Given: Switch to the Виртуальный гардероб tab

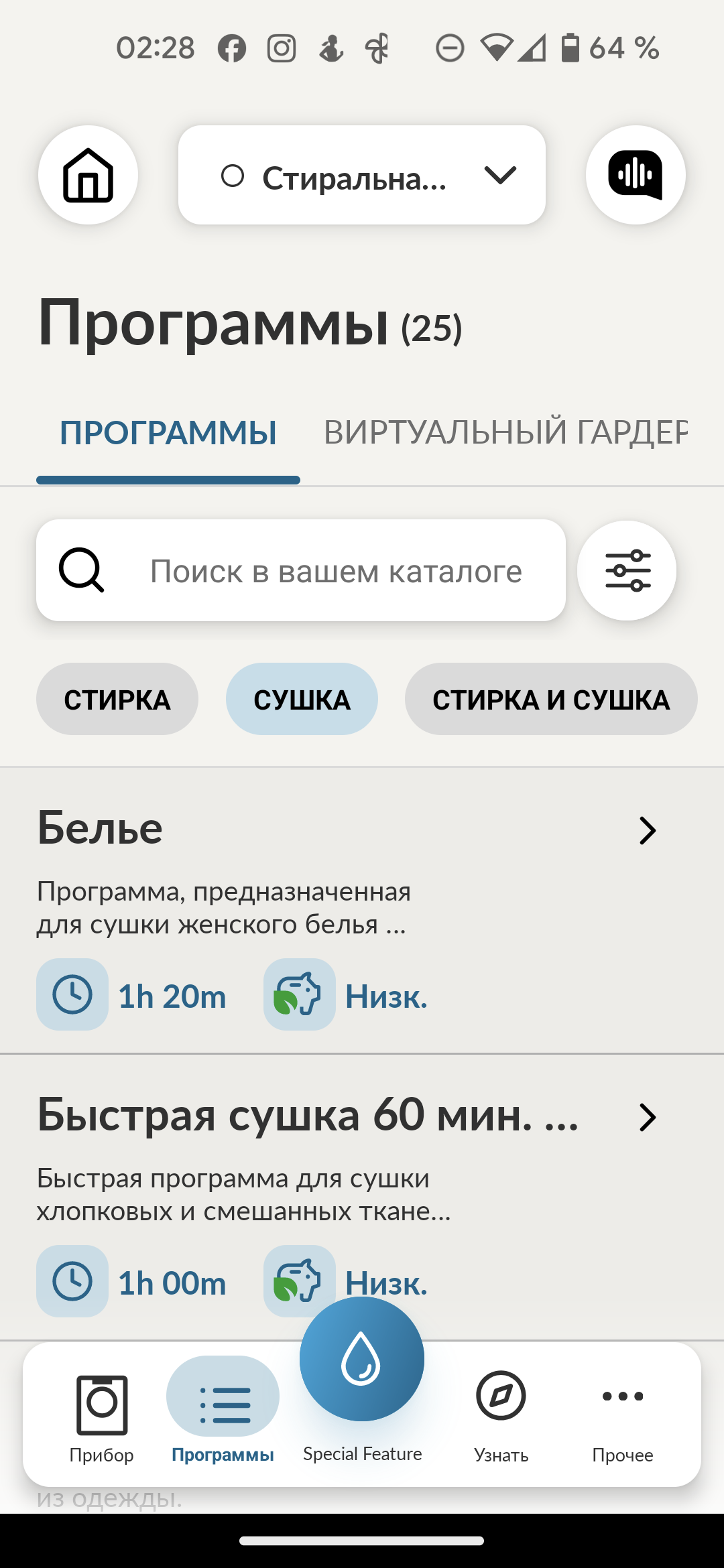Looking at the screenshot, I should (x=505, y=432).
